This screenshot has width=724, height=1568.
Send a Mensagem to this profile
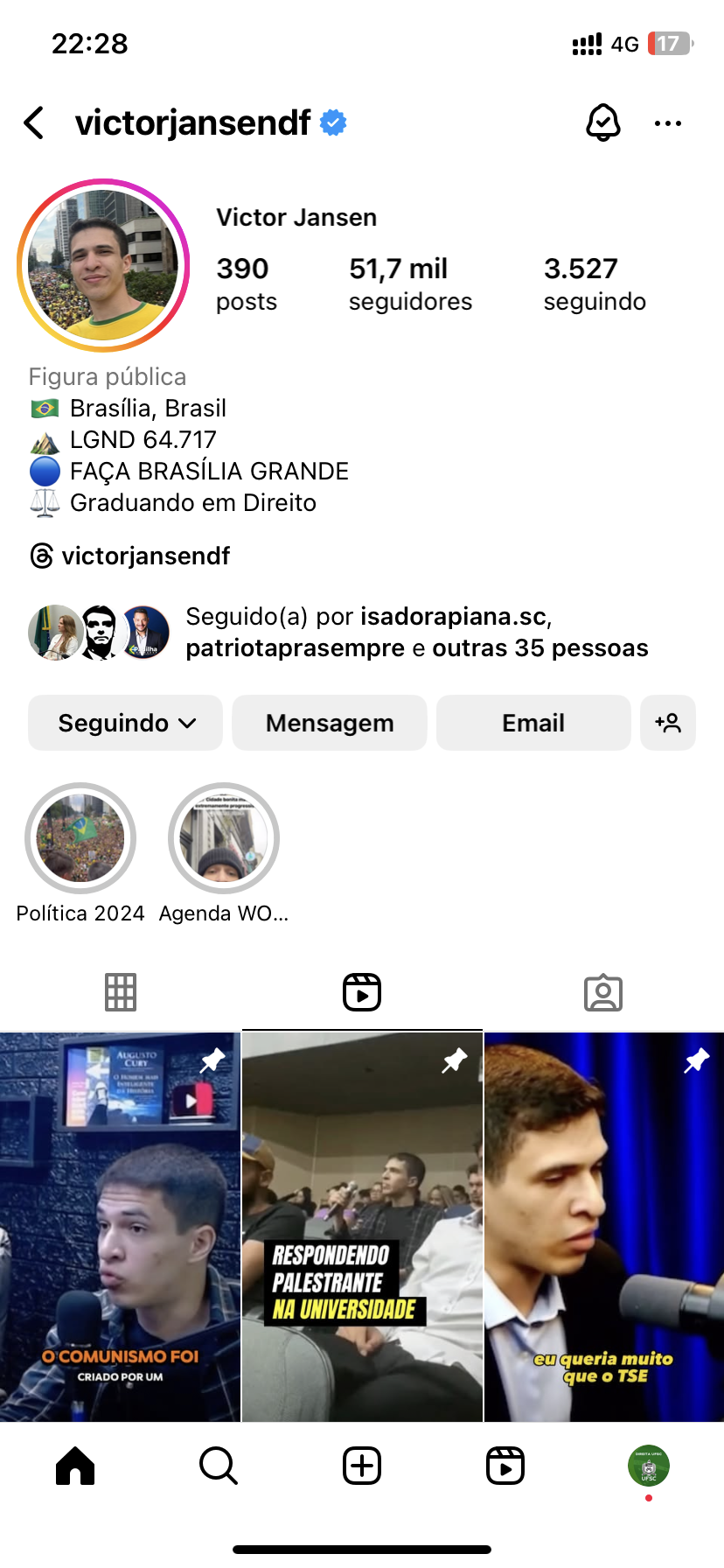pos(330,723)
